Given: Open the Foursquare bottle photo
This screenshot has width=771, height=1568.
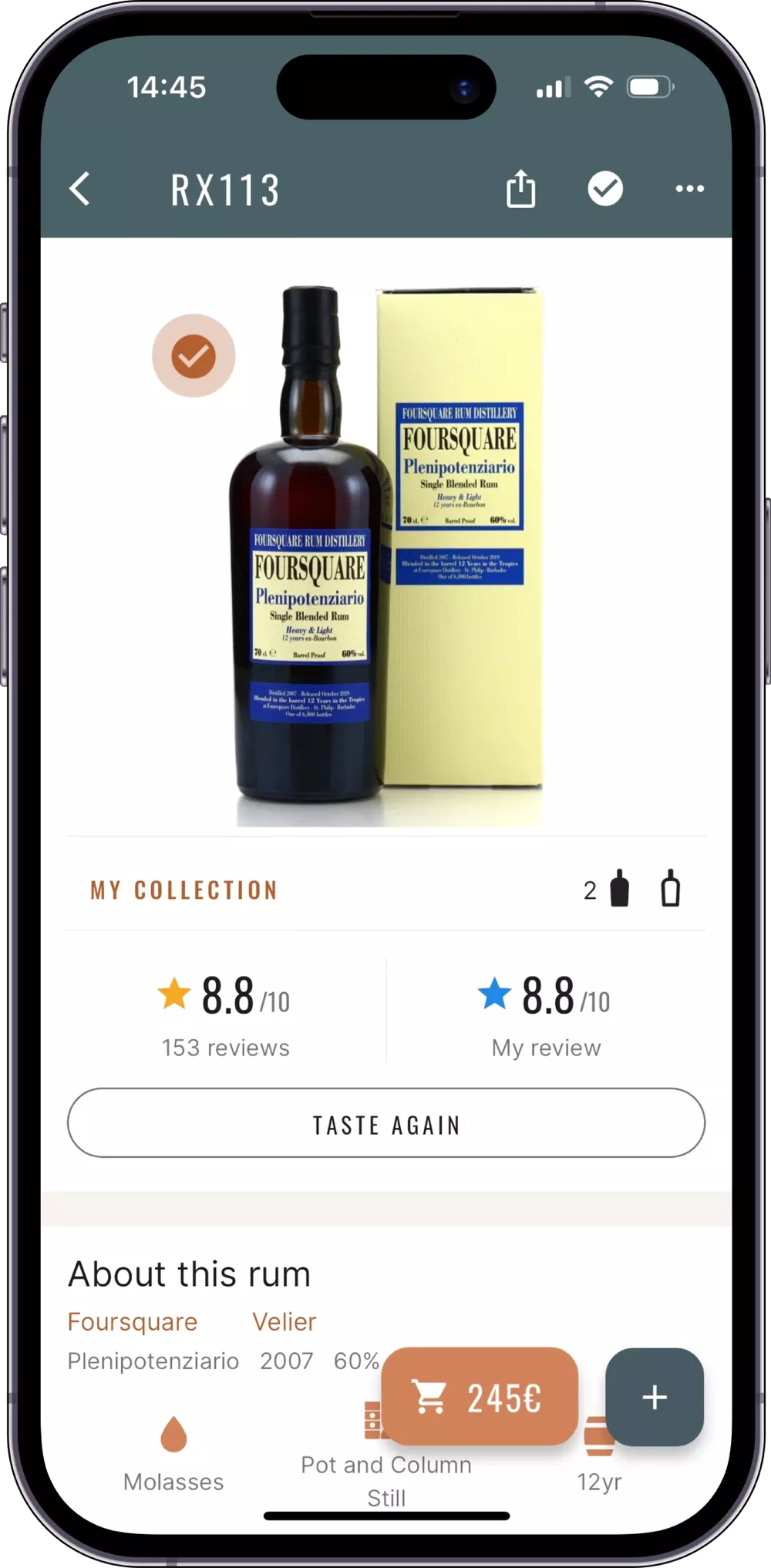Looking at the screenshot, I should (x=385, y=555).
